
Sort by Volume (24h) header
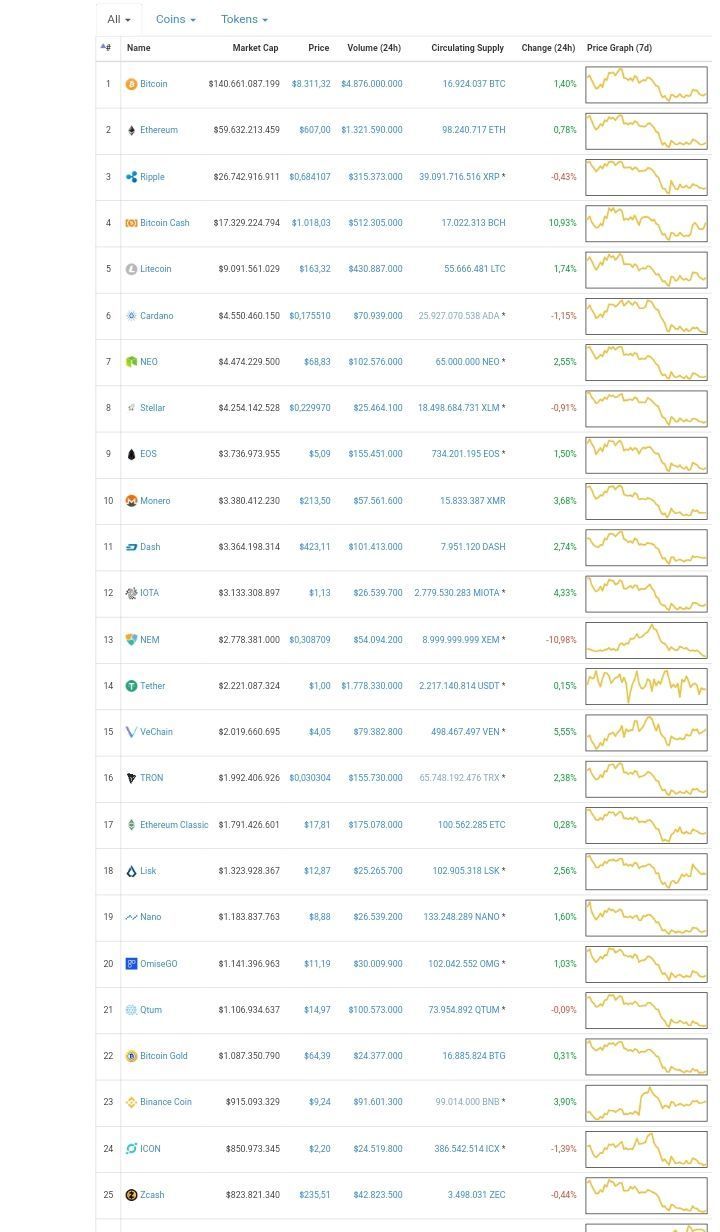[x=373, y=48]
